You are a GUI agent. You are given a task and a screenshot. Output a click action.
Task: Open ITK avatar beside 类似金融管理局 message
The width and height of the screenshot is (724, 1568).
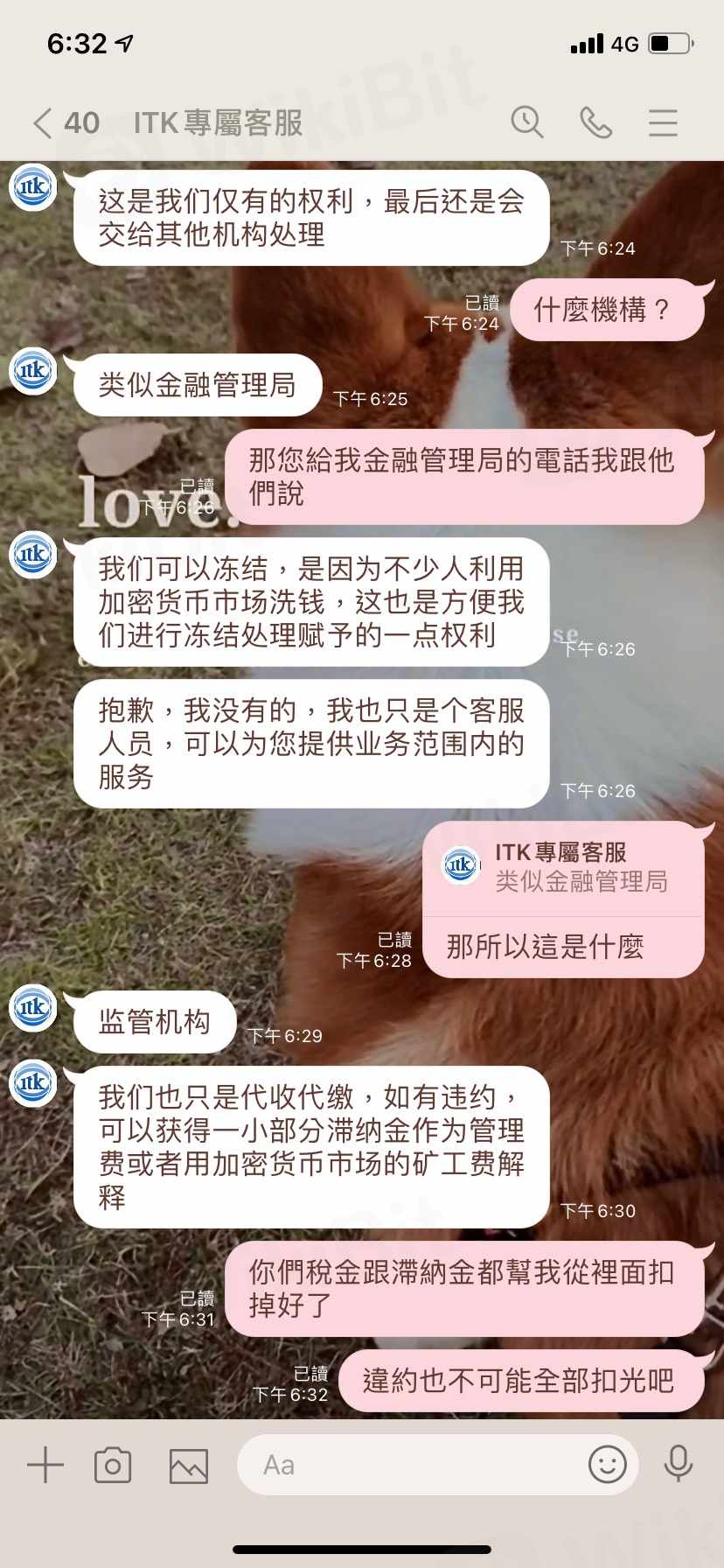click(33, 371)
